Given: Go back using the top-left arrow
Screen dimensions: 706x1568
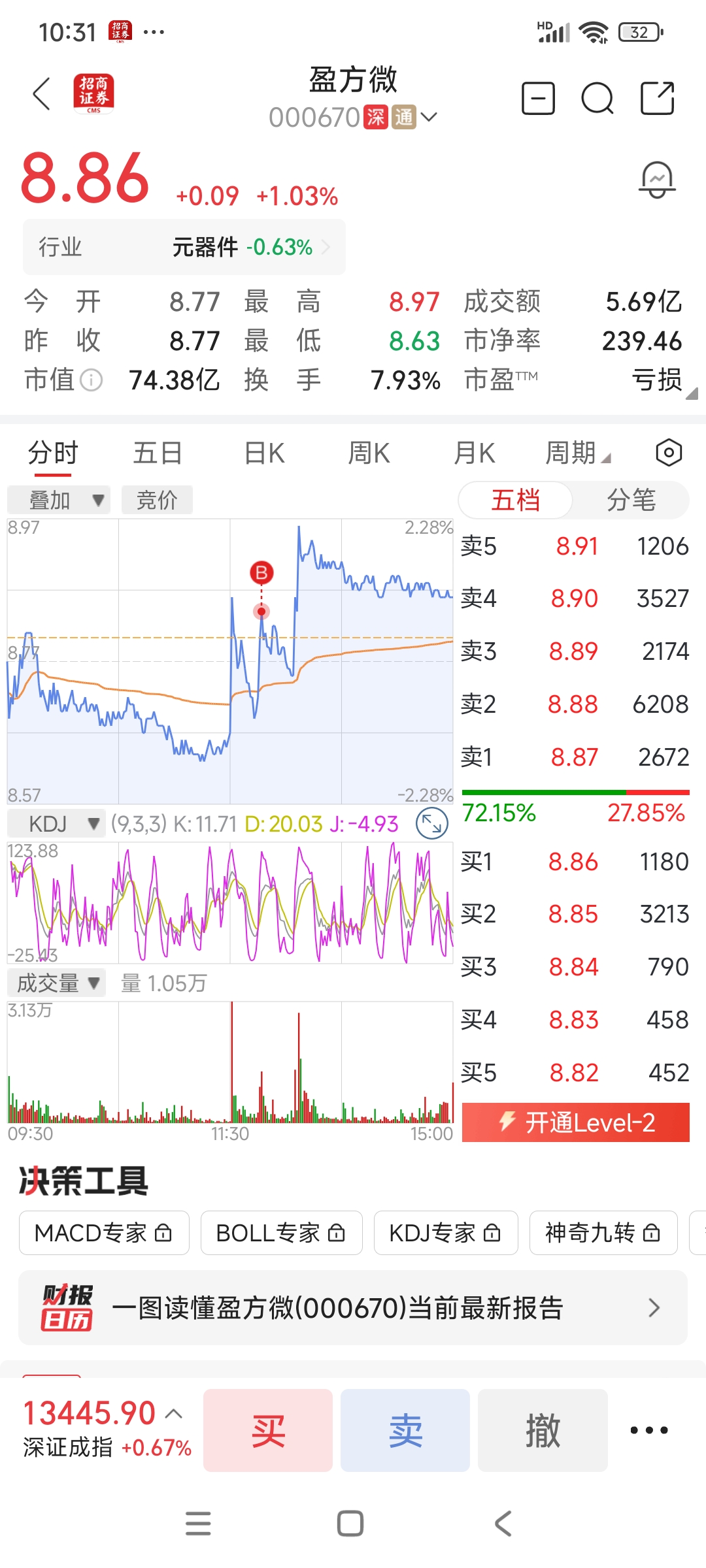Looking at the screenshot, I should pos(42,94).
